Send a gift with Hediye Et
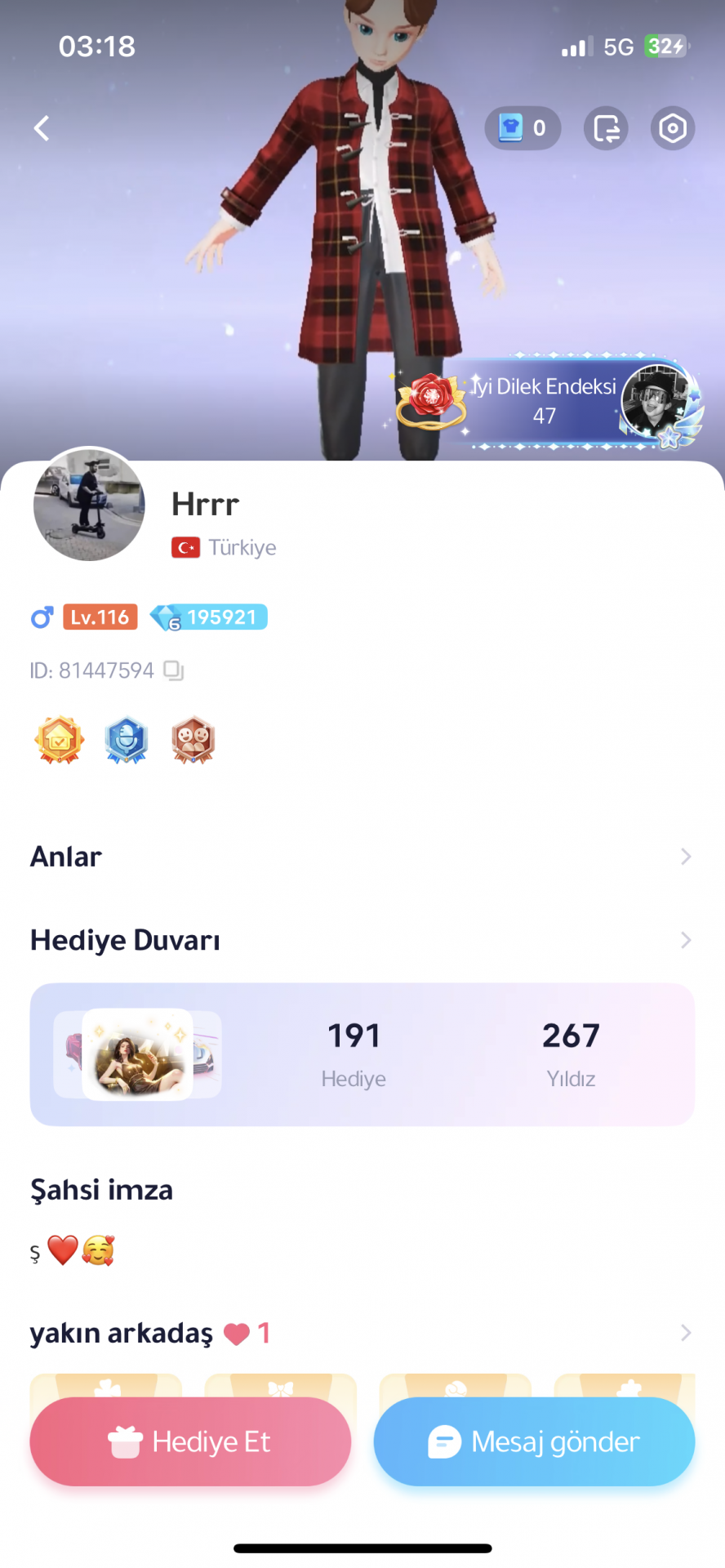The width and height of the screenshot is (725, 1568). click(x=190, y=1441)
